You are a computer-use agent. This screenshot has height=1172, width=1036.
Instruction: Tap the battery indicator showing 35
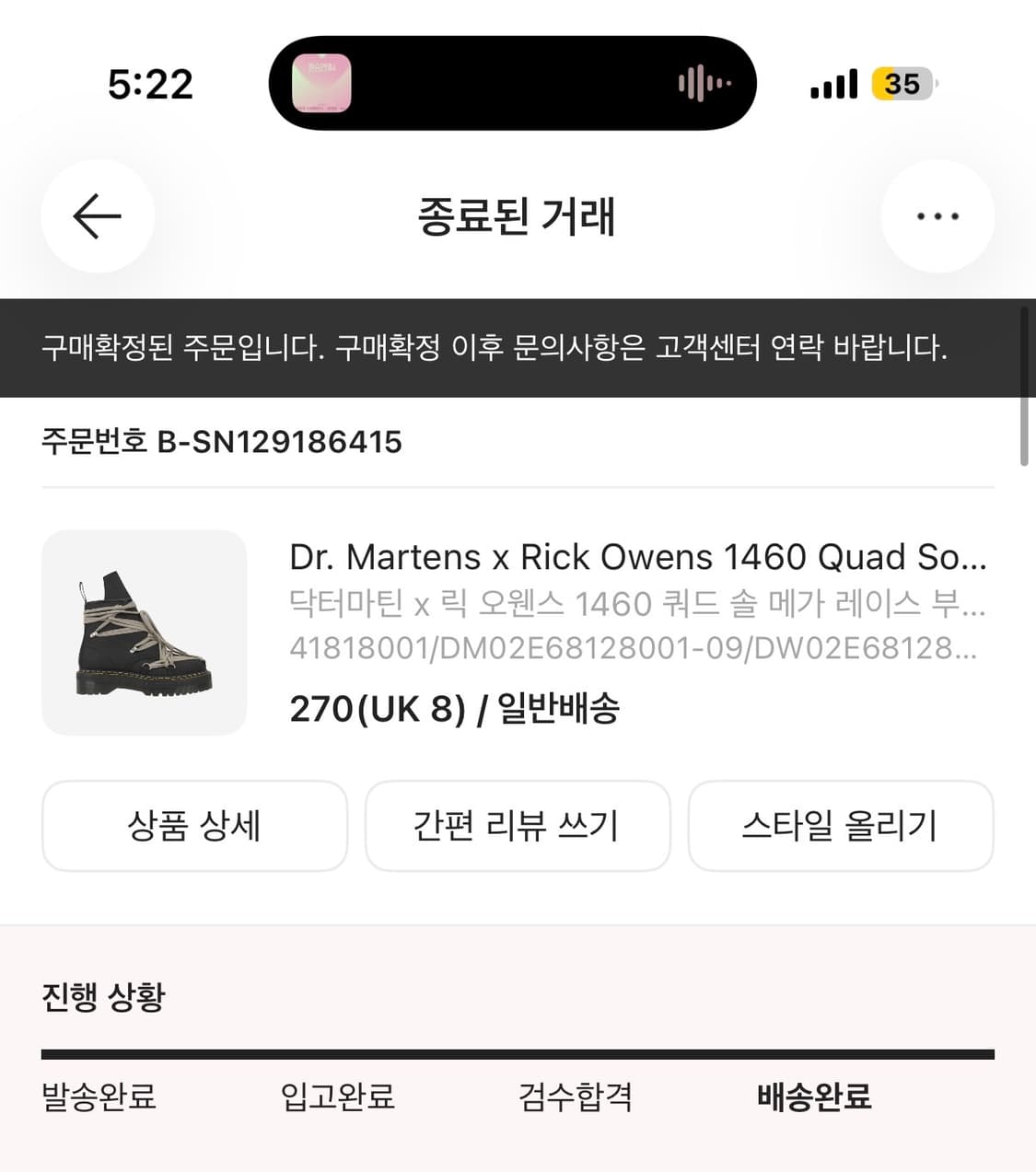coord(902,84)
